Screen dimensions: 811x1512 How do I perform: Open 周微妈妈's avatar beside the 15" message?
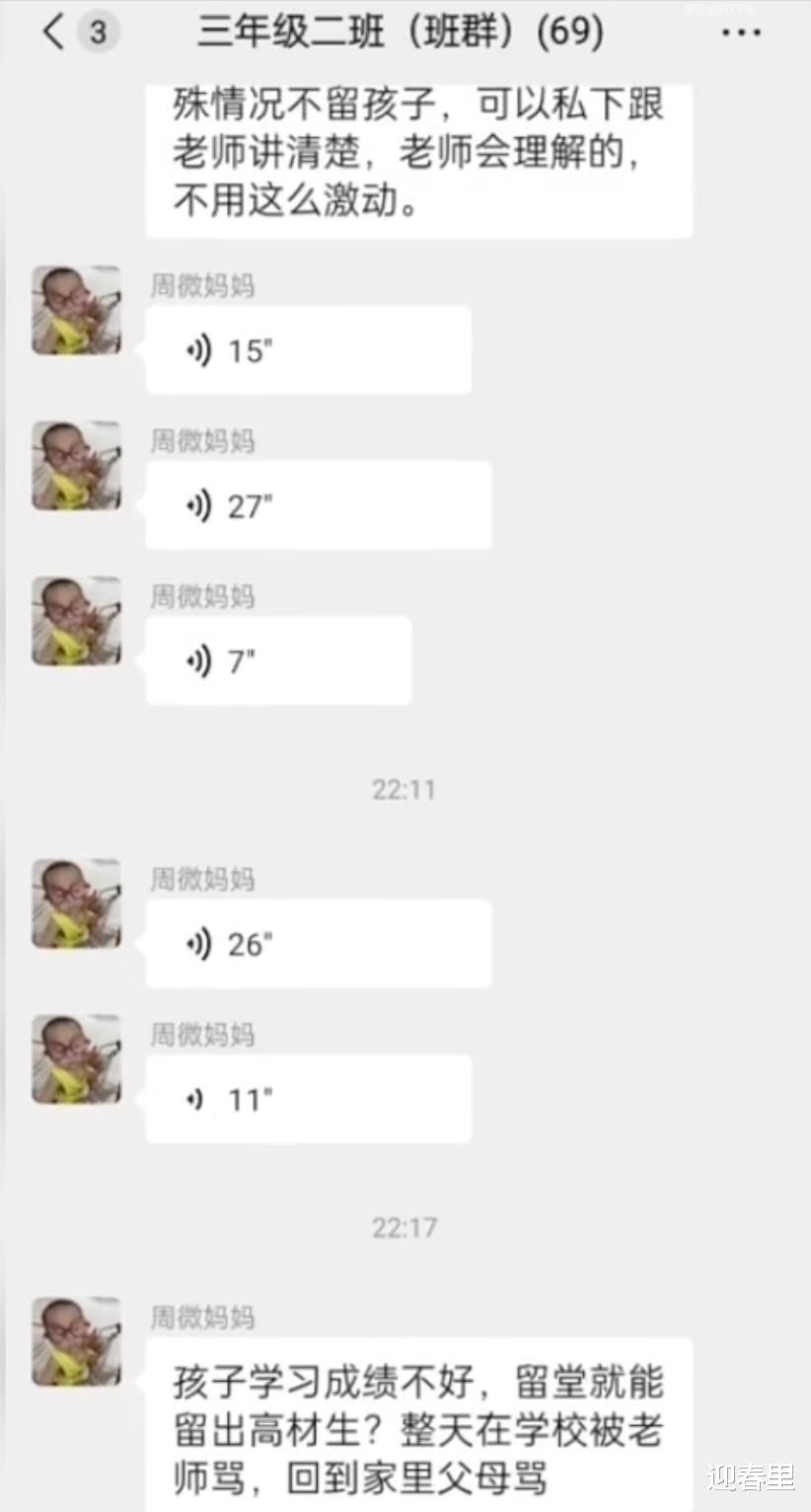pyautogui.click(x=77, y=310)
